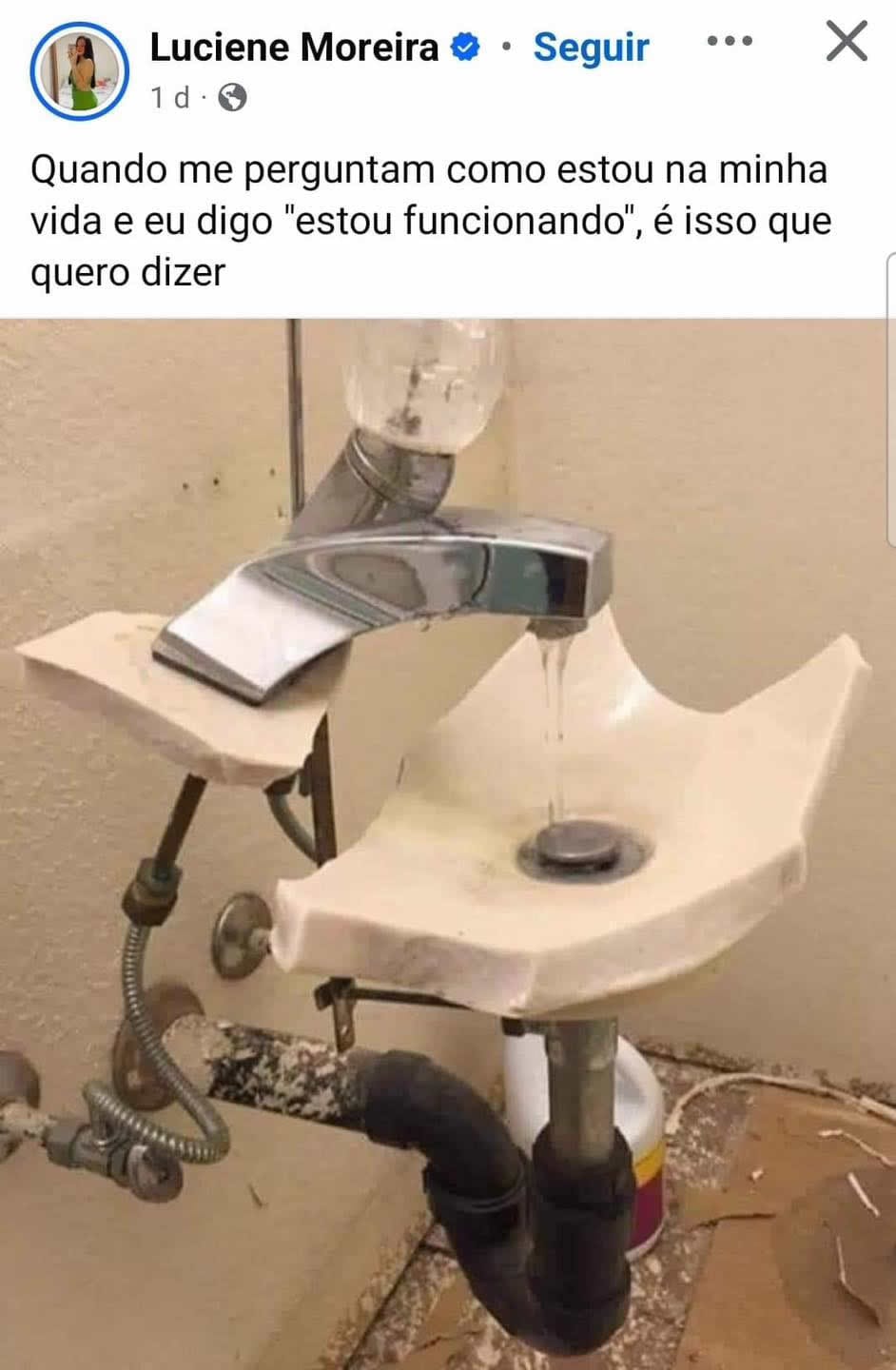The width and height of the screenshot is (896, 1370).
Task: Click the dot separator next to Seguir
Action: pos(508,45)
